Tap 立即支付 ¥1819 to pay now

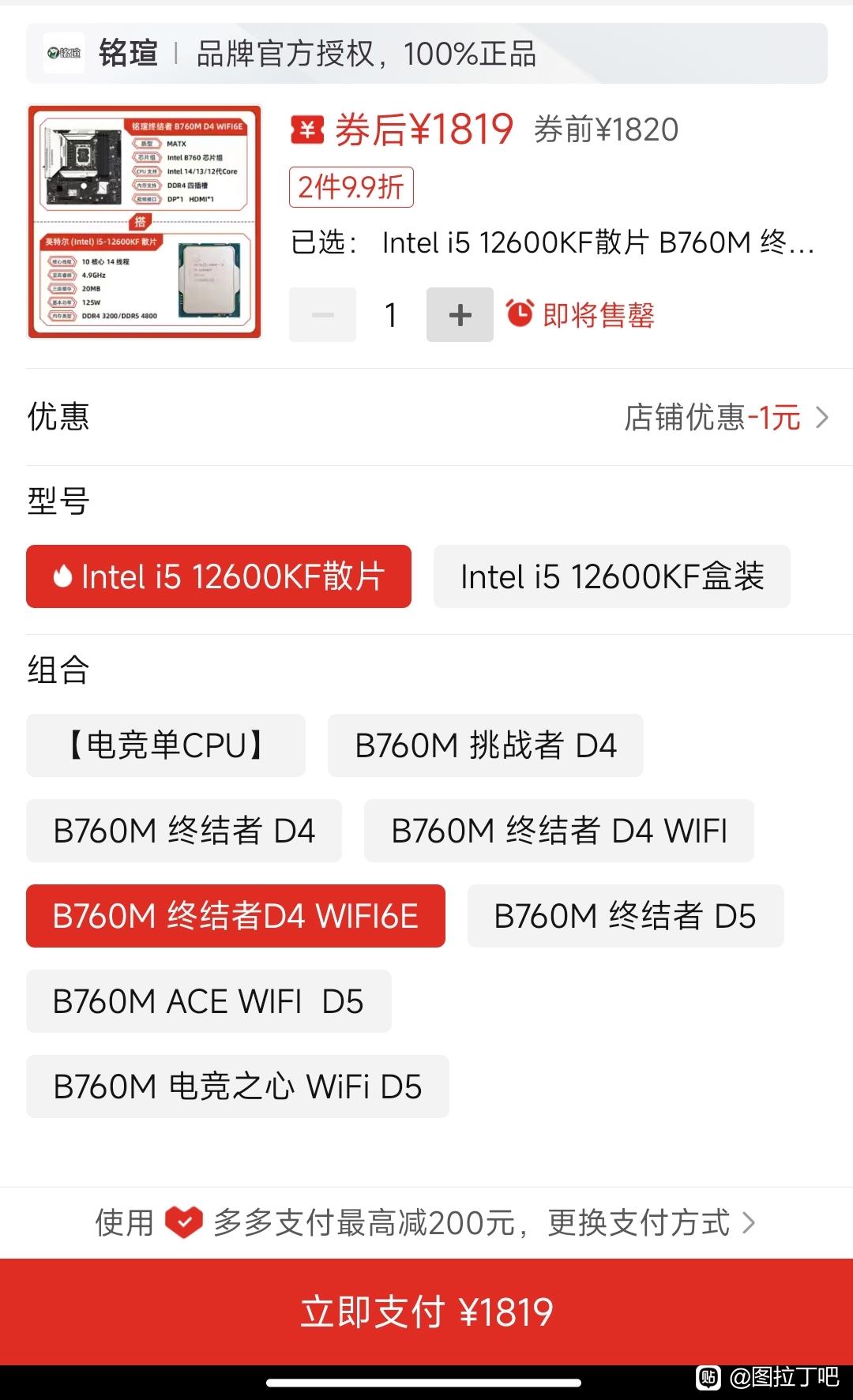[426, 1312]
